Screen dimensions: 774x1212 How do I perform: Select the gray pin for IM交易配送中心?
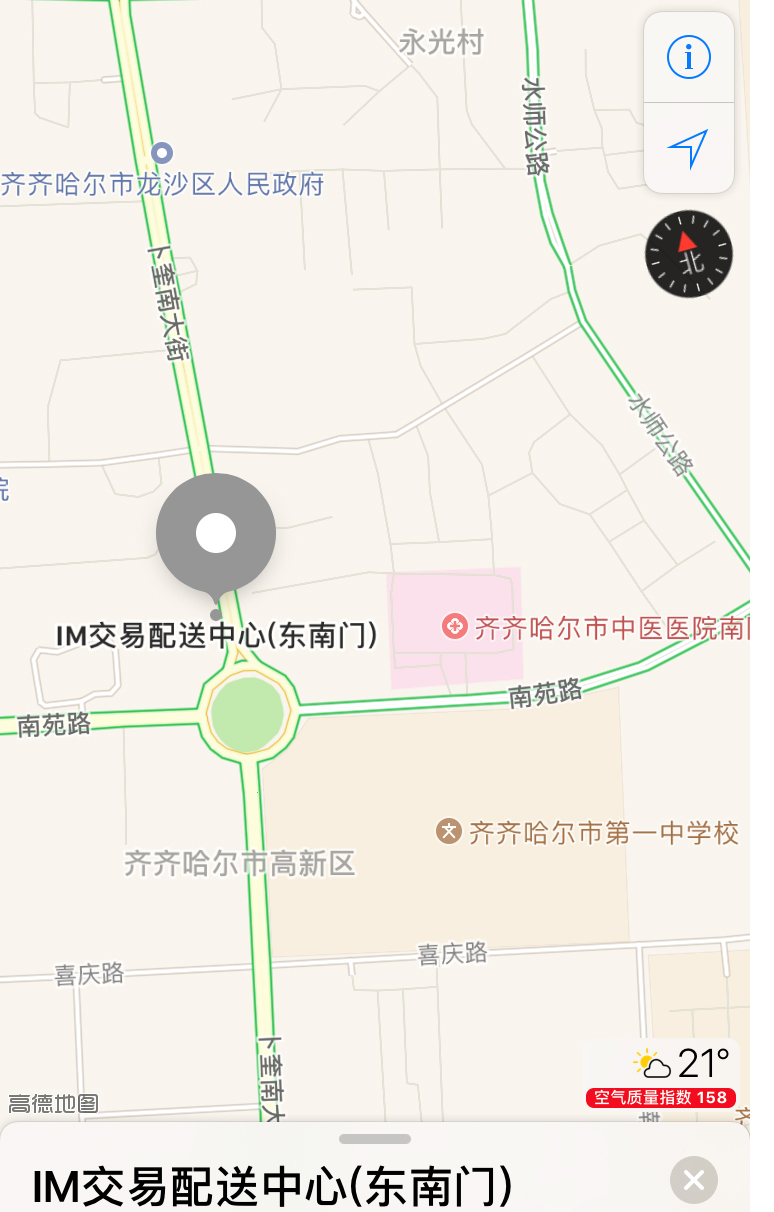coord(216,533)
